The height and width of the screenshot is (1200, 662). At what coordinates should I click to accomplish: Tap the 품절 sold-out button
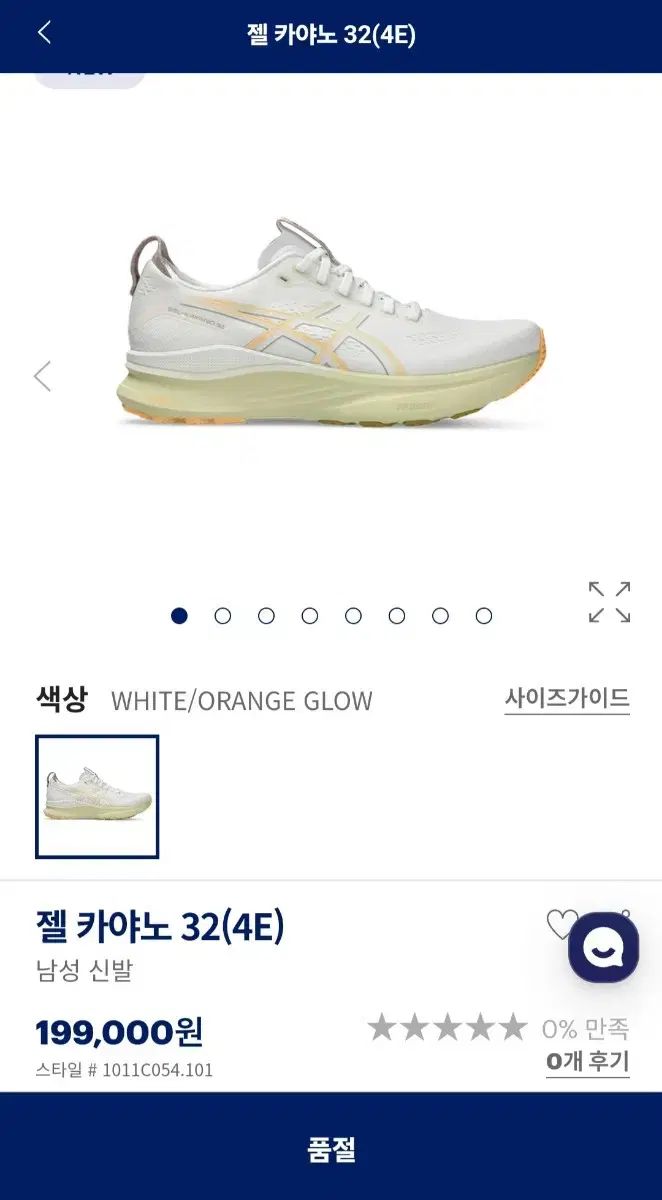pyautogui.click(x=331, y=1148)
